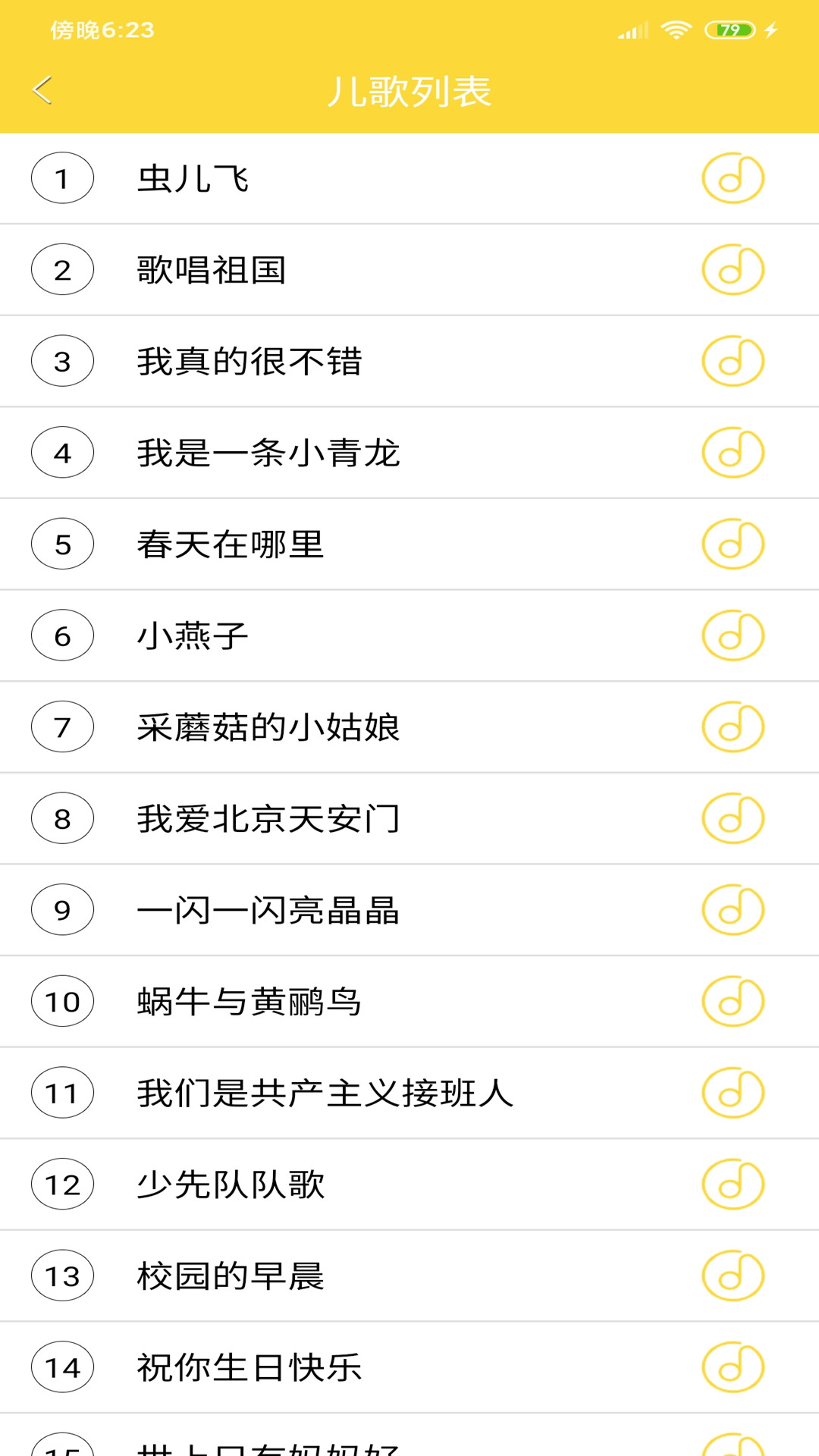Open the song 虫儿飞
This screenshot has width=819, height=1456.
point(409,179)
